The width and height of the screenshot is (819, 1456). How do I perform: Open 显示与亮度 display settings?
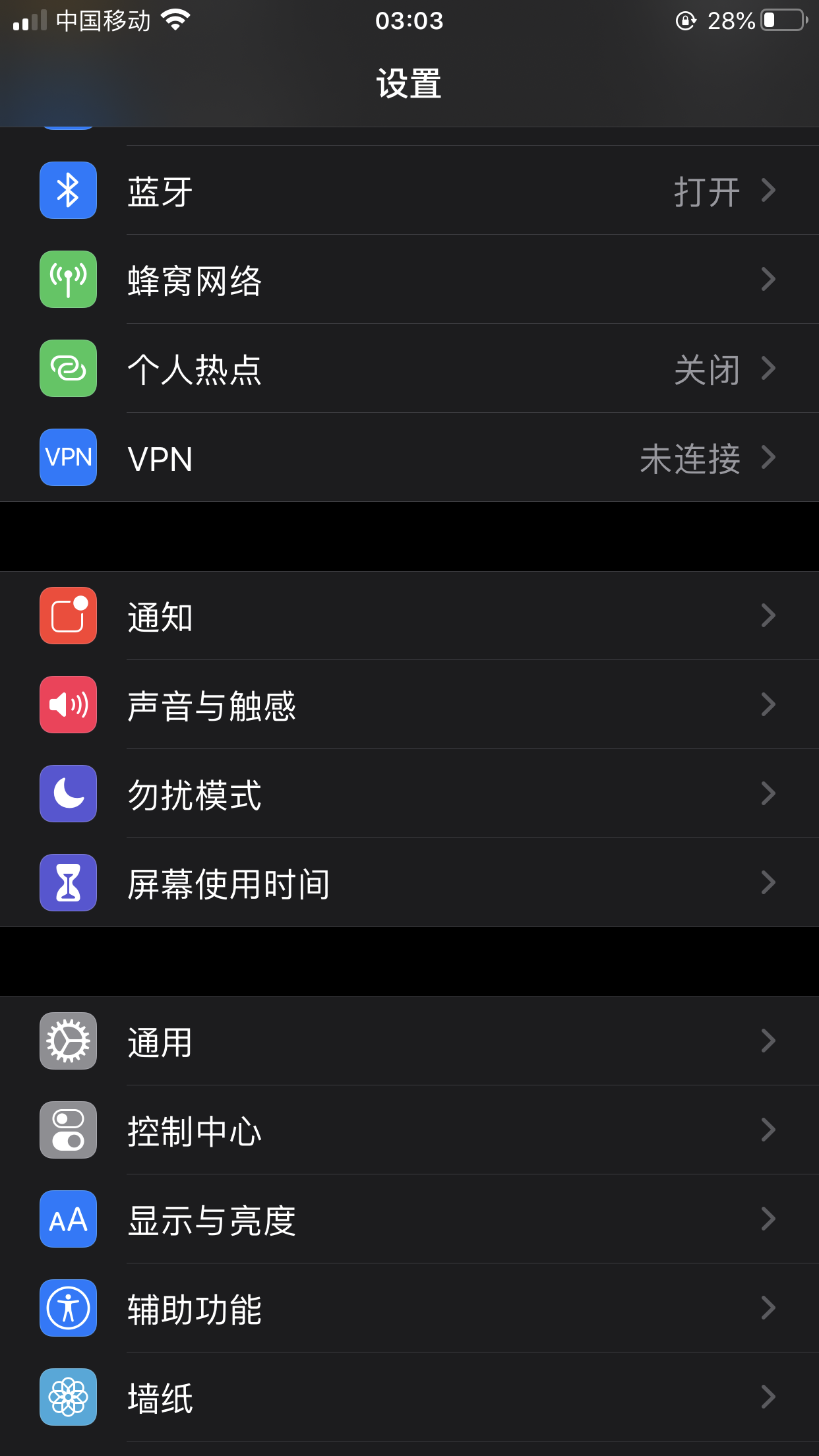tap(409, 1219)
